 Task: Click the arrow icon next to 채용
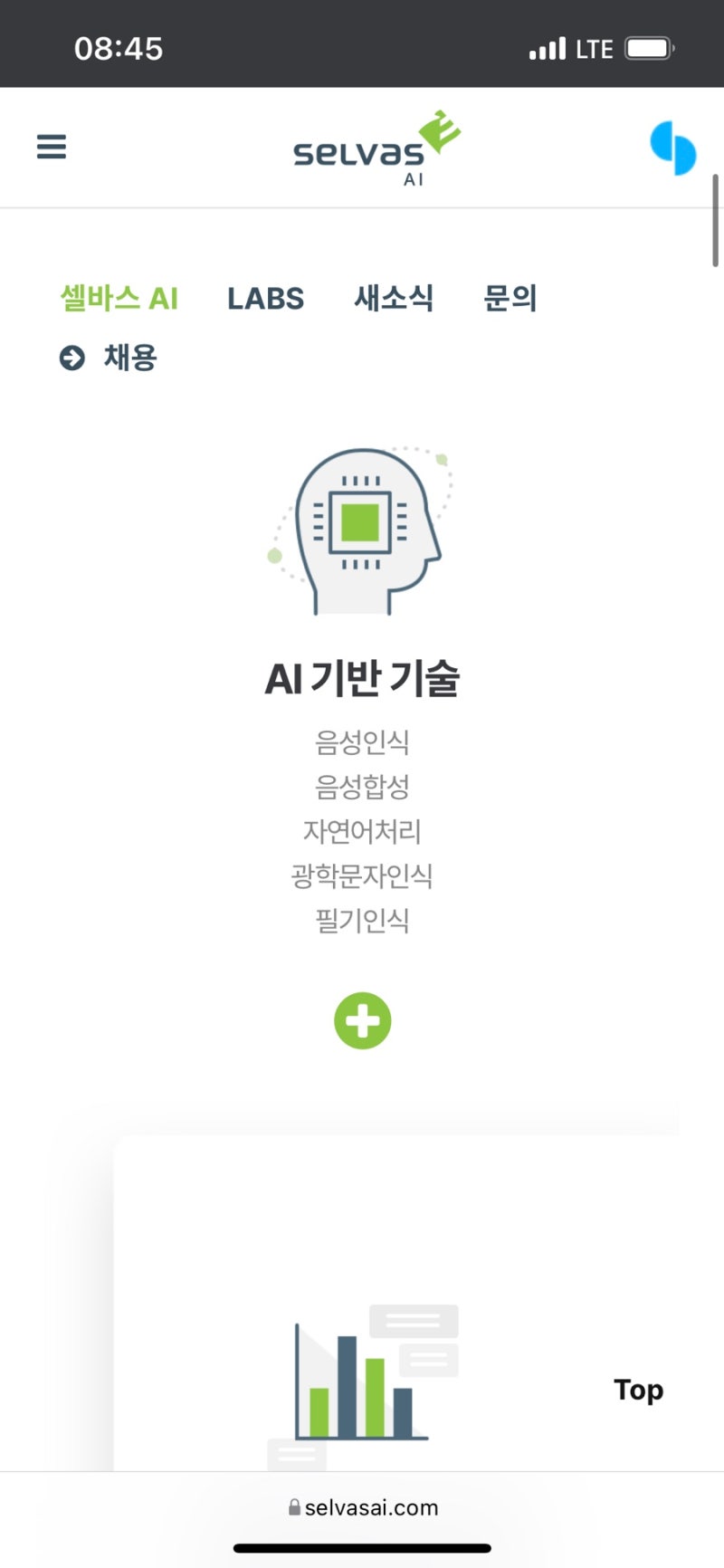(71, 358)
